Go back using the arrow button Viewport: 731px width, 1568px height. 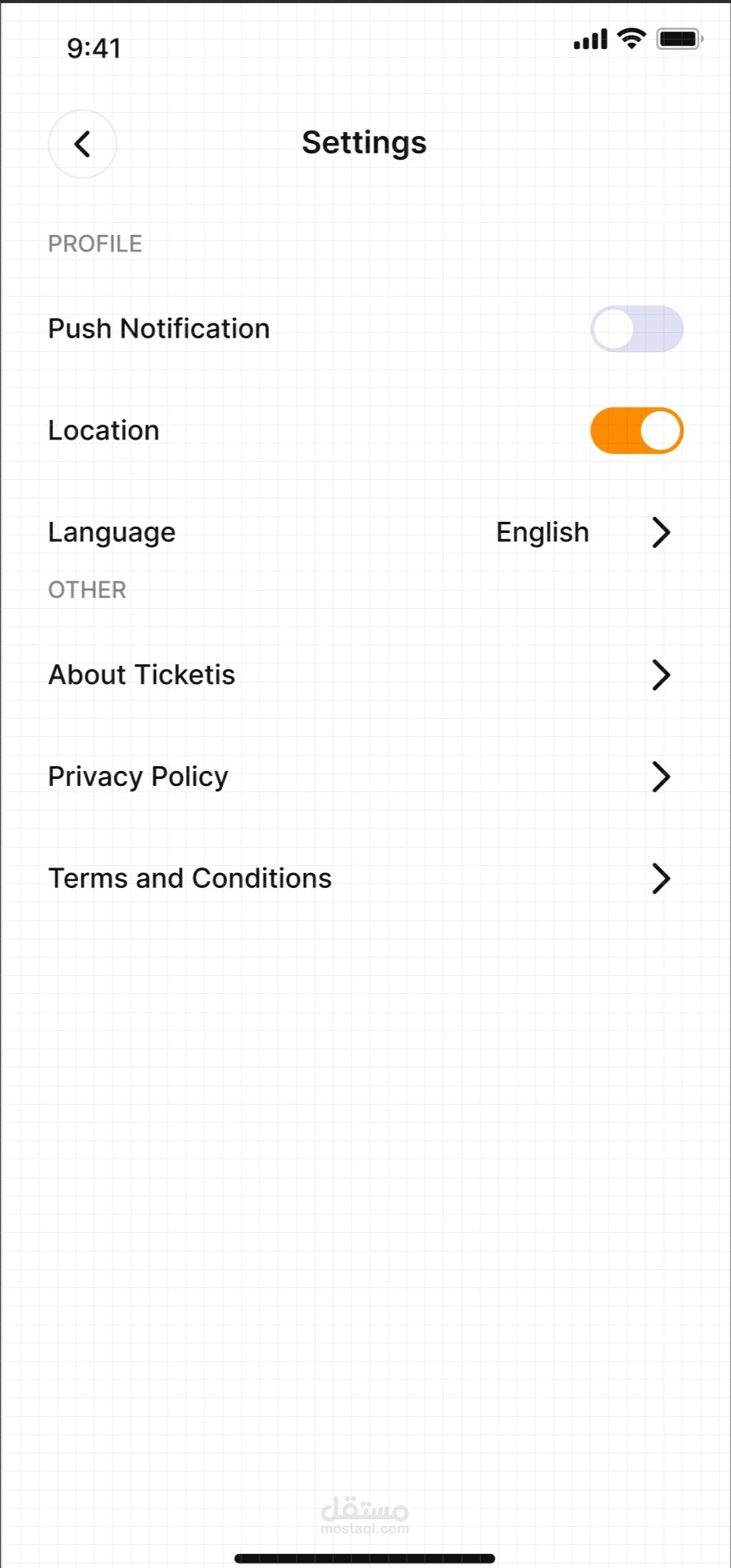tap(82, 144)
